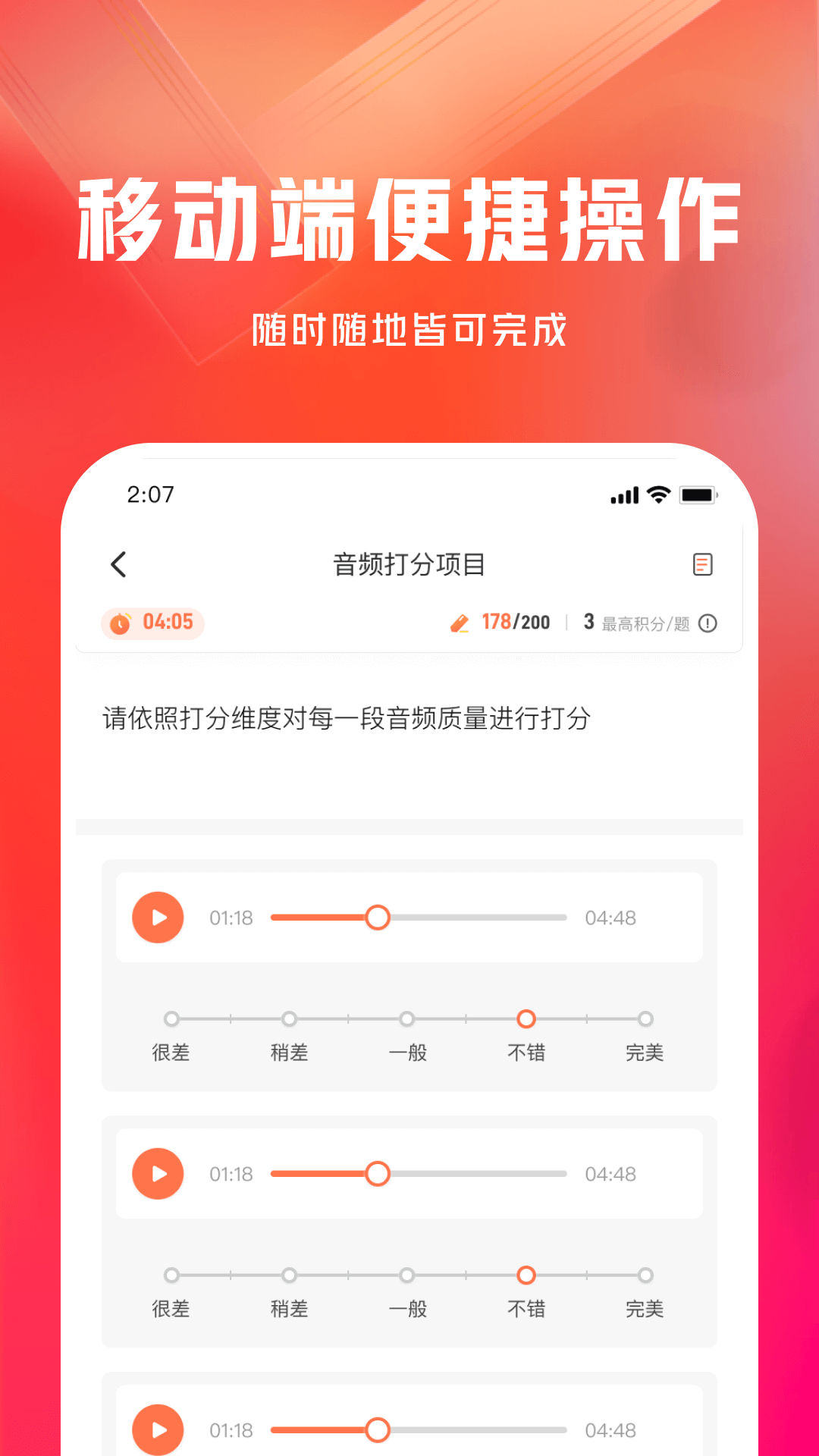
Task: Tap the pencil icon next to 178/200 progress
Action: (460, 621)
